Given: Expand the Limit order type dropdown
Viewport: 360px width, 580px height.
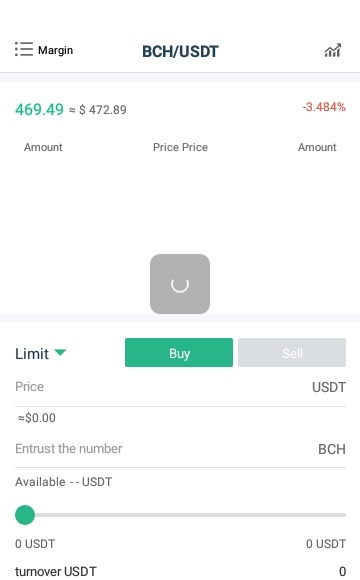Looking at the screenshot, I should pos(41,353).
